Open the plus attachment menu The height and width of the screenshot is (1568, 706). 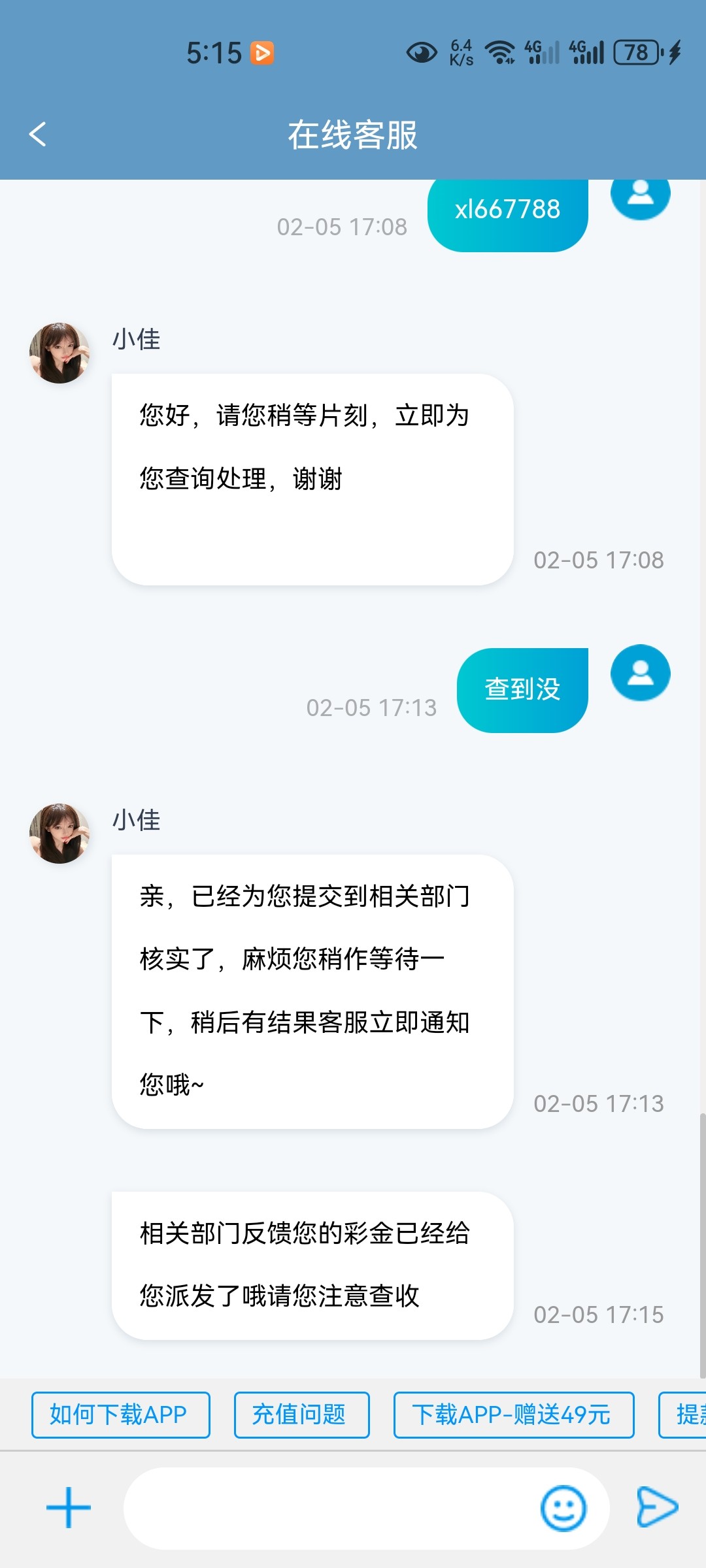pos(69,1508)
